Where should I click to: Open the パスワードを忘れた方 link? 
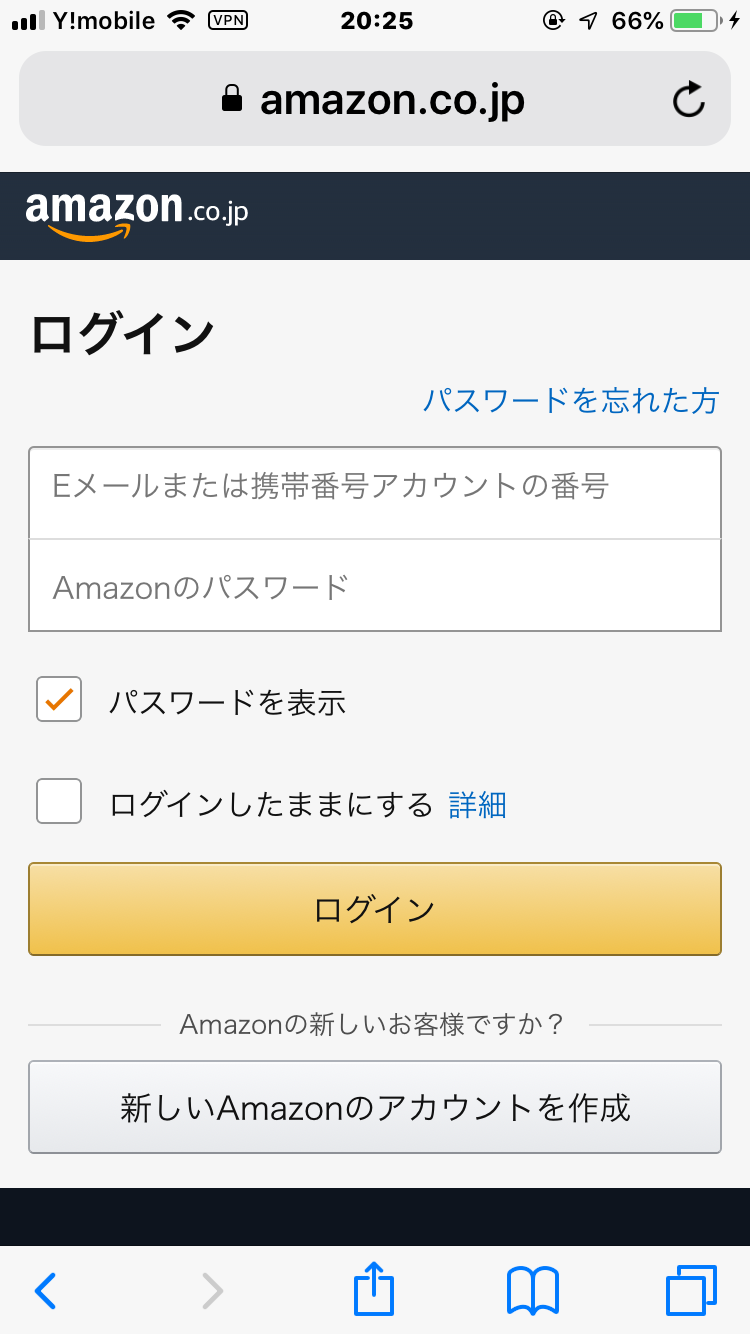pyautogui.click(x=571, y=400)
